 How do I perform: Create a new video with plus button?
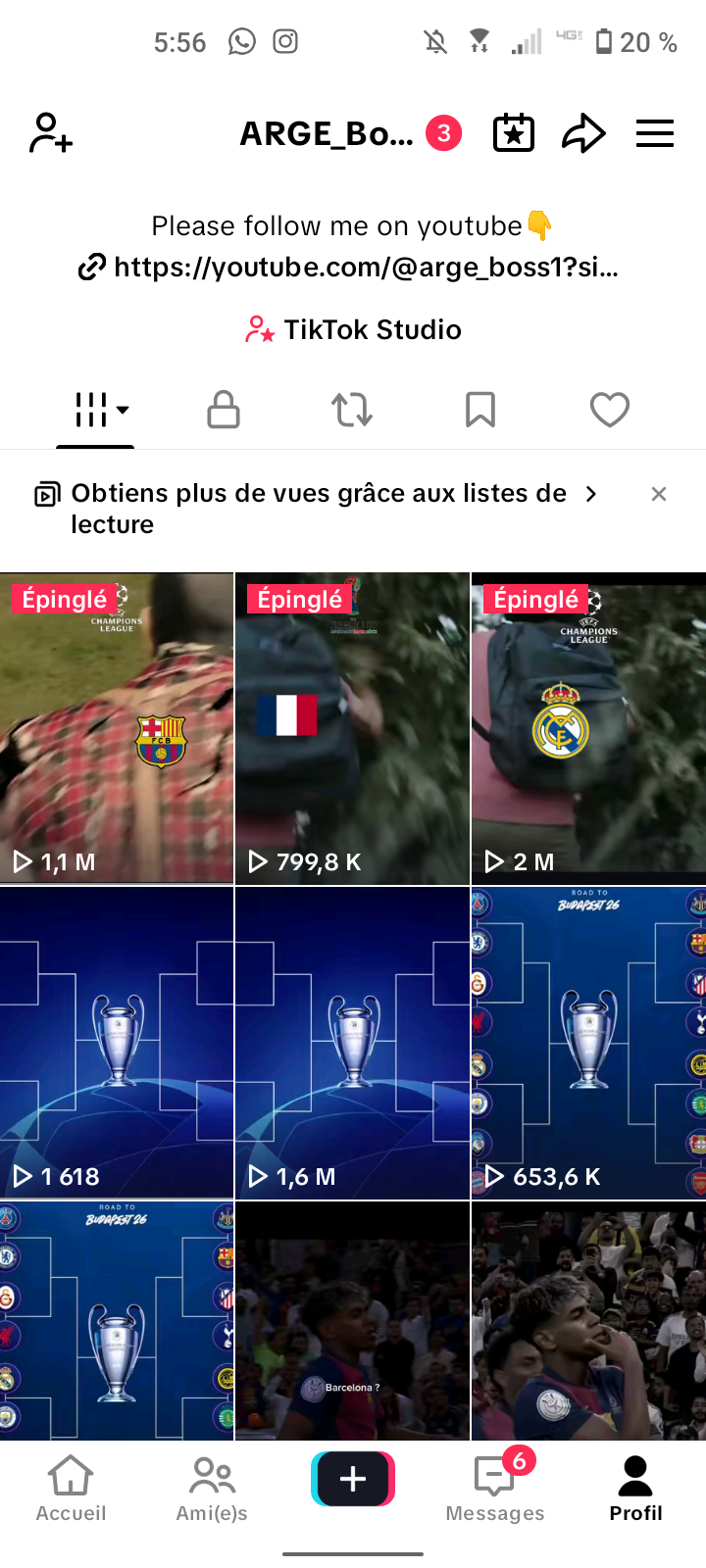pyautogui.click(x=353, y=1479)
